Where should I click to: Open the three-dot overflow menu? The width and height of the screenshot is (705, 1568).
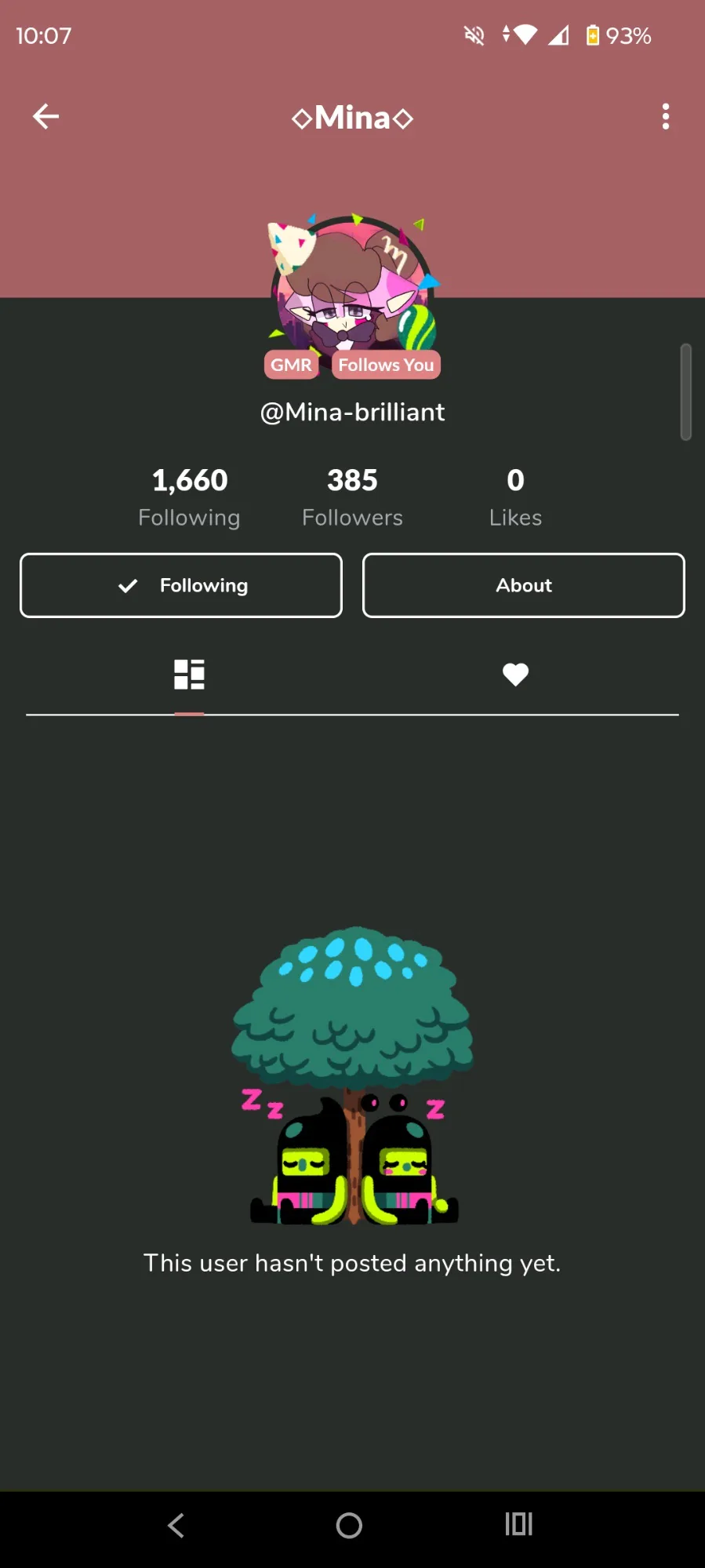[x=665, y=117]
